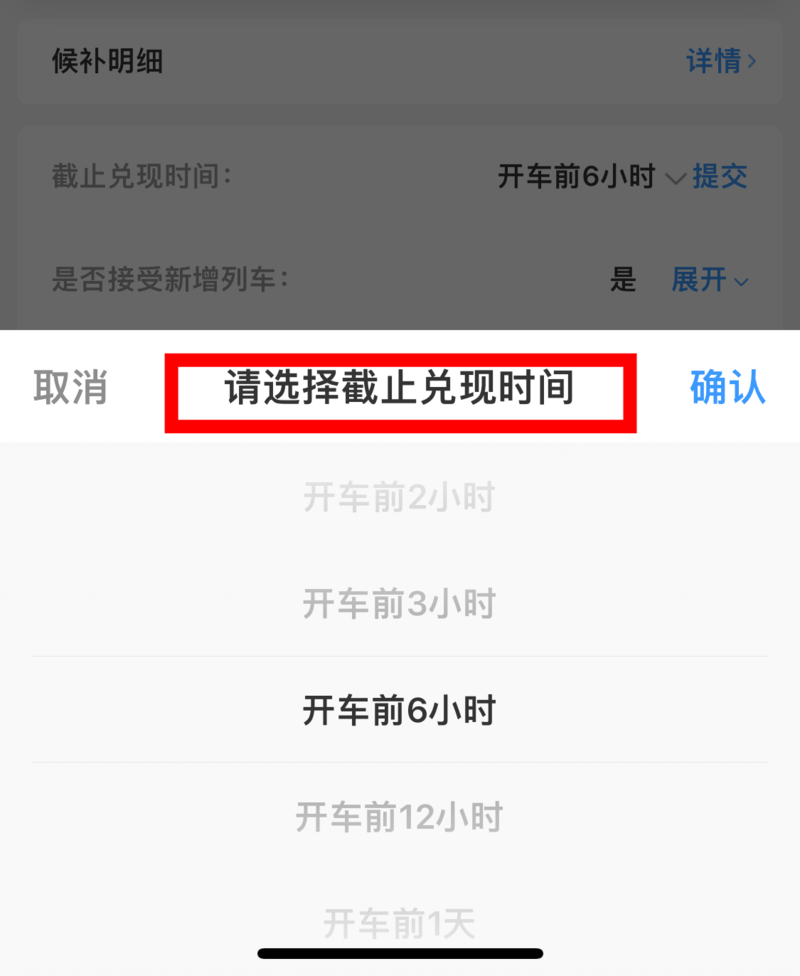
Task: Choose the 开车前3小时 option
Action: [399, 604]
